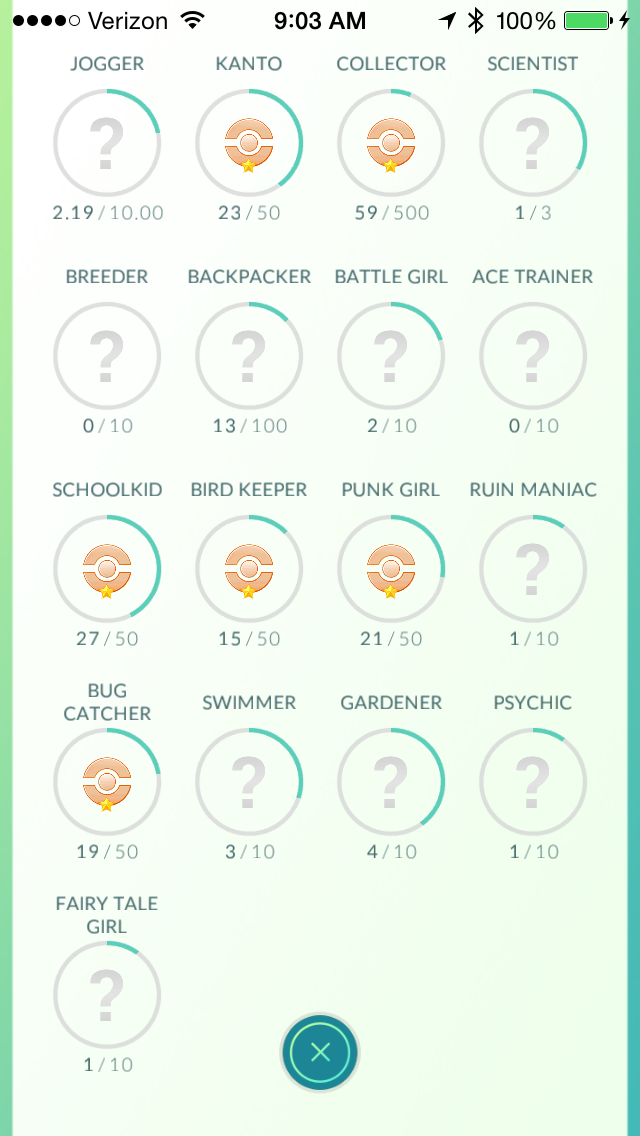The height and width of the screenshot is (1136, 640).
Task: Open the Ruin Maniac medal
Action: [x=533, y=569]
